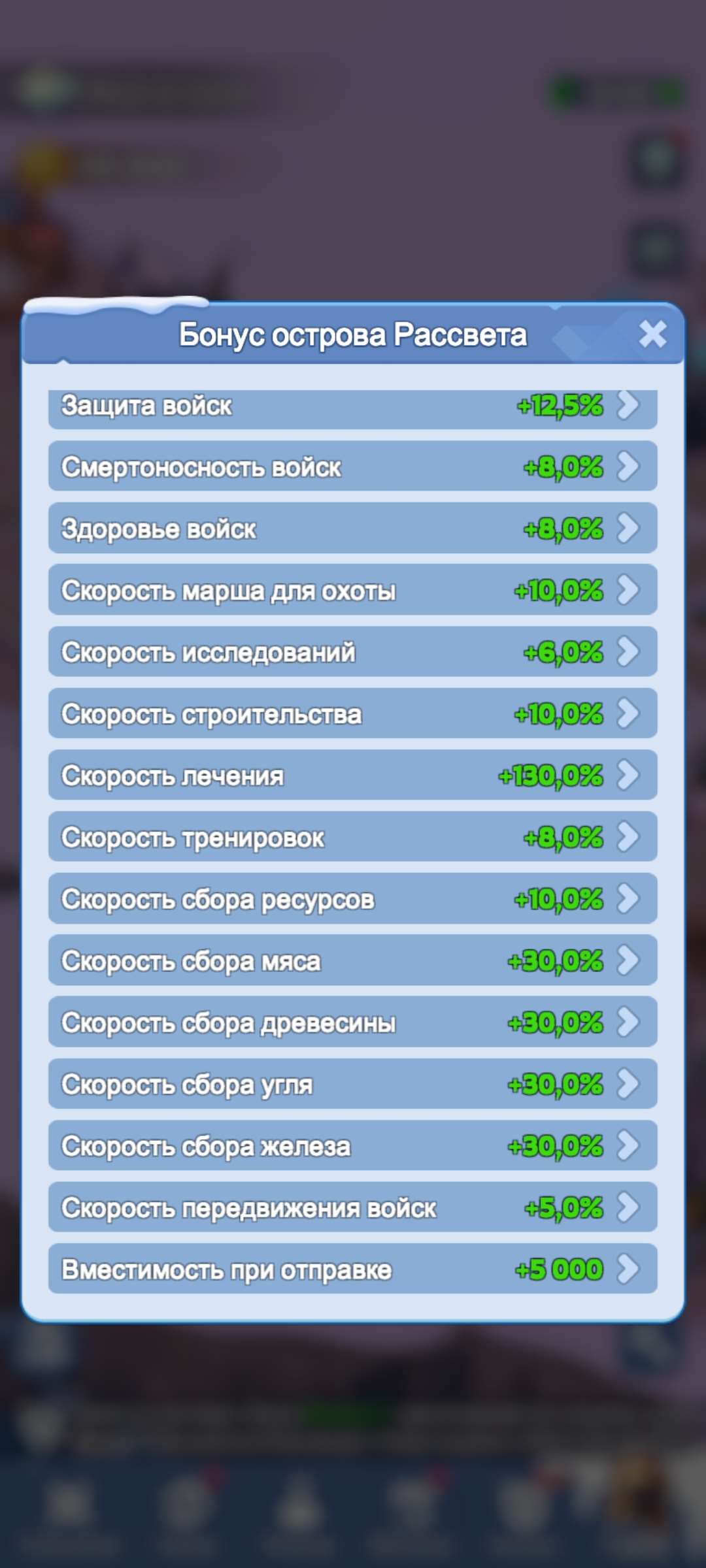706x1568 pixels.
Task: Expand details for Скорость лечения
Action: (x=629, y=776)
